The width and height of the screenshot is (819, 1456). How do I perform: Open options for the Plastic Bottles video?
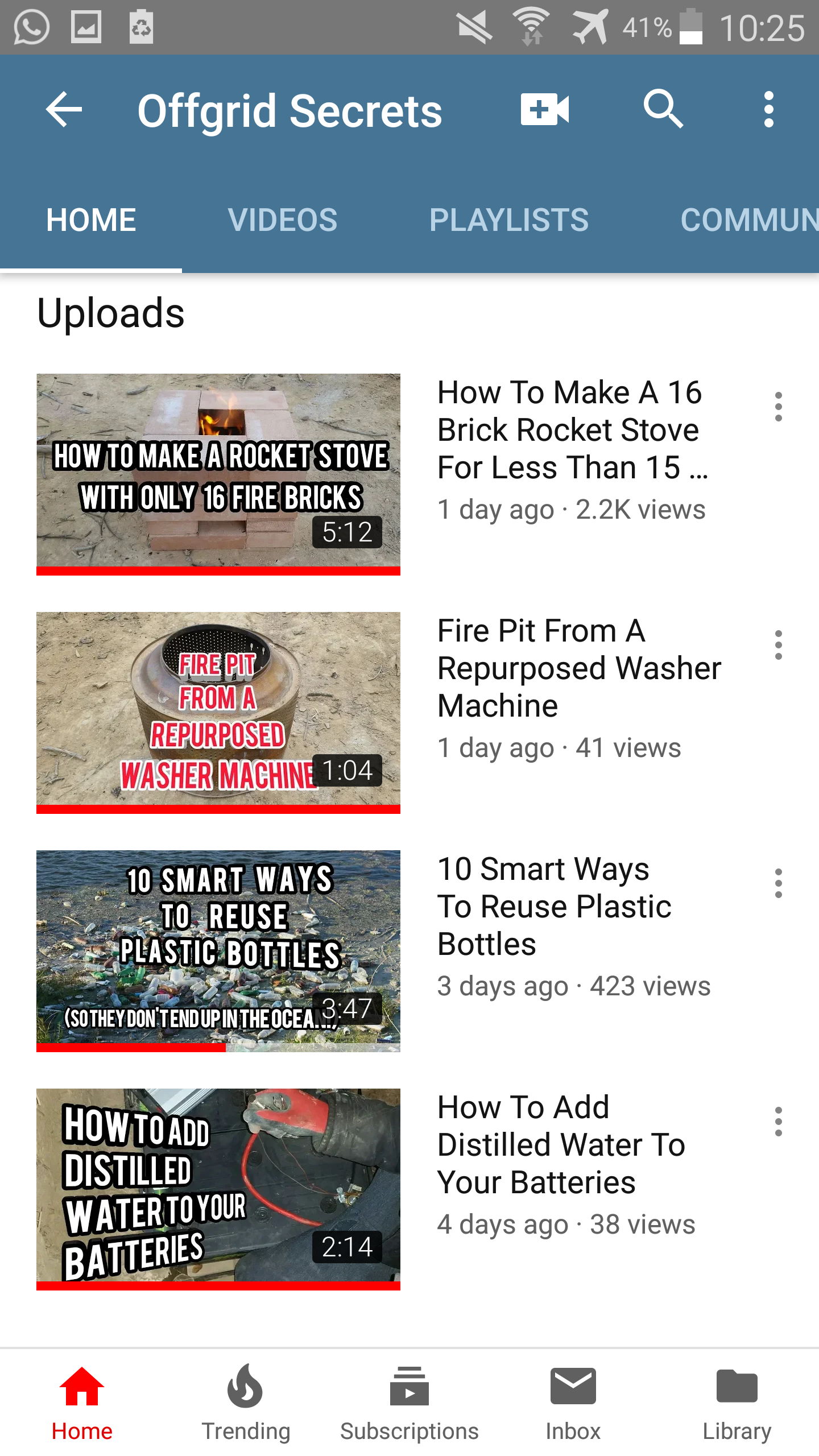tap(778, 883)
